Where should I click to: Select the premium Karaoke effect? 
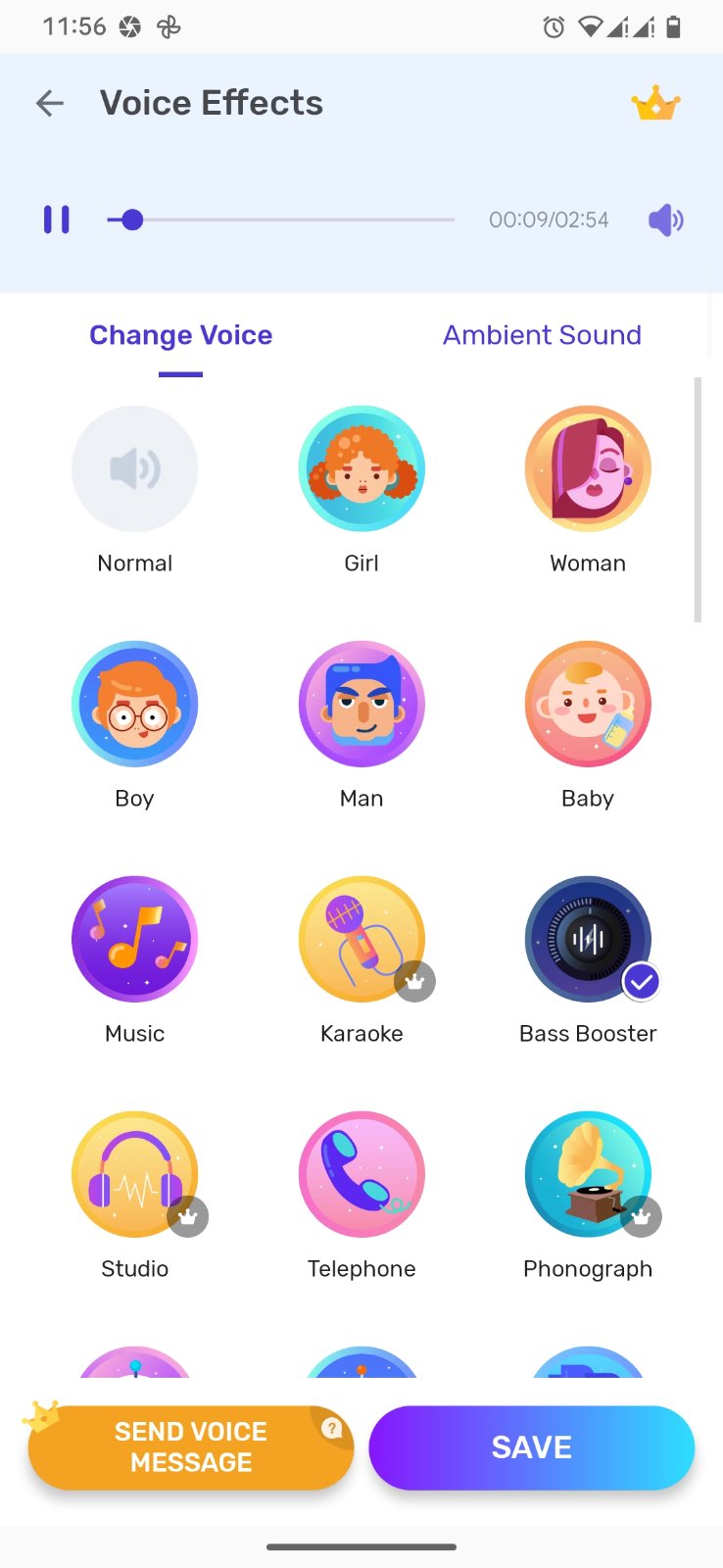coord(361,940)
